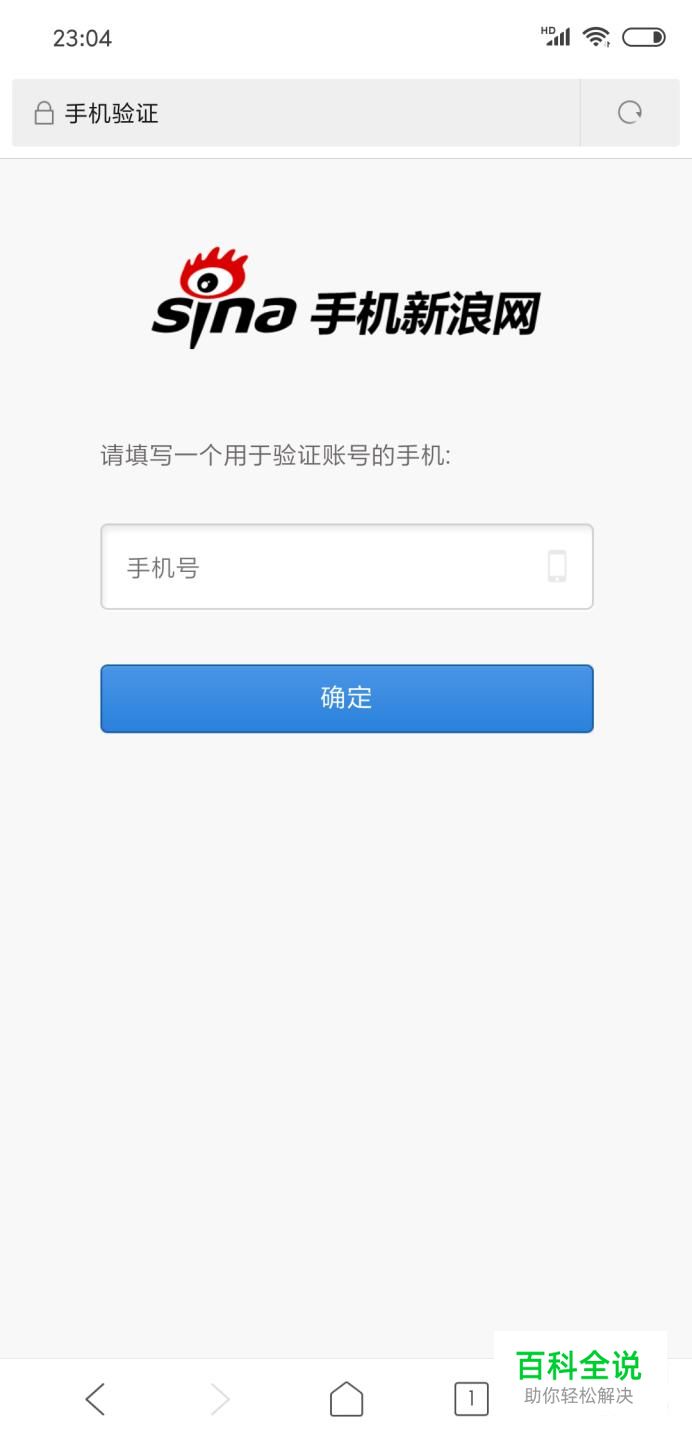Open the browser tabs switcher
The width and height of the screenshot is (692, 1440).
471,1399
